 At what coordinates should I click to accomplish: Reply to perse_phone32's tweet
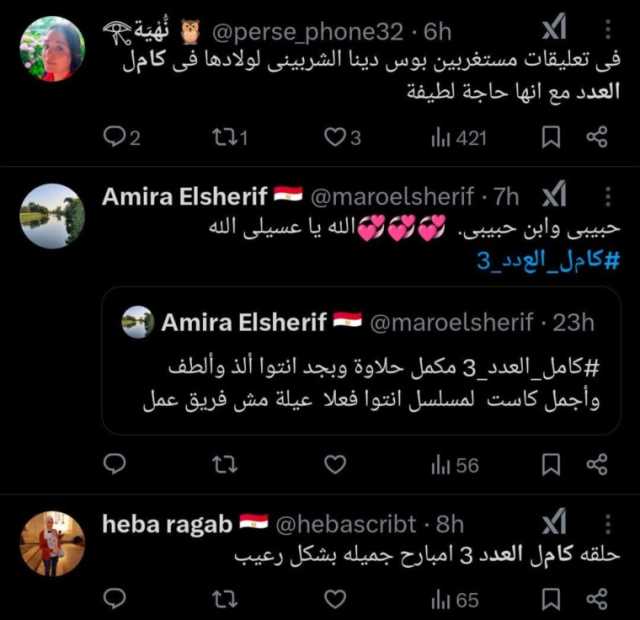[x=114, y=138]
